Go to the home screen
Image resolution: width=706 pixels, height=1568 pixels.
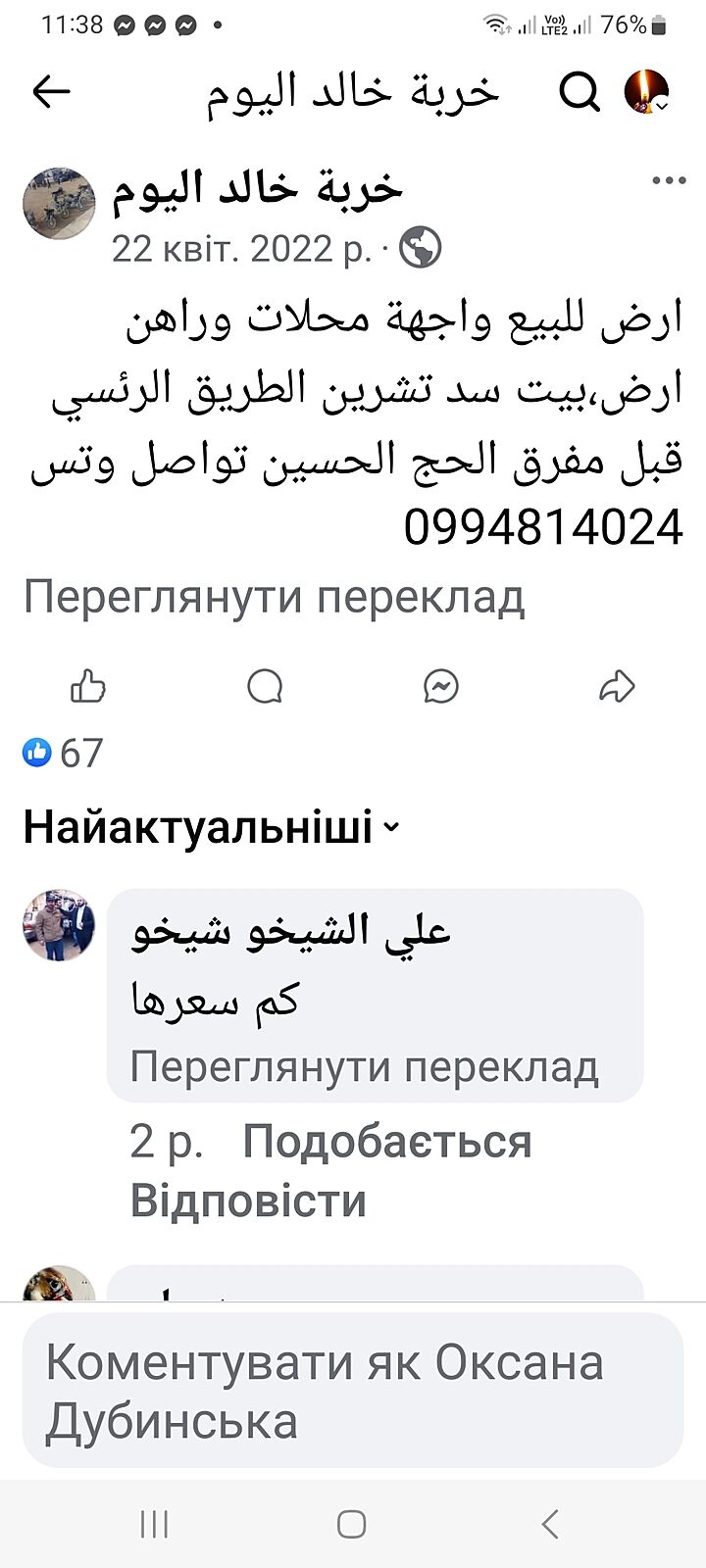click(x=352, y=1524)
